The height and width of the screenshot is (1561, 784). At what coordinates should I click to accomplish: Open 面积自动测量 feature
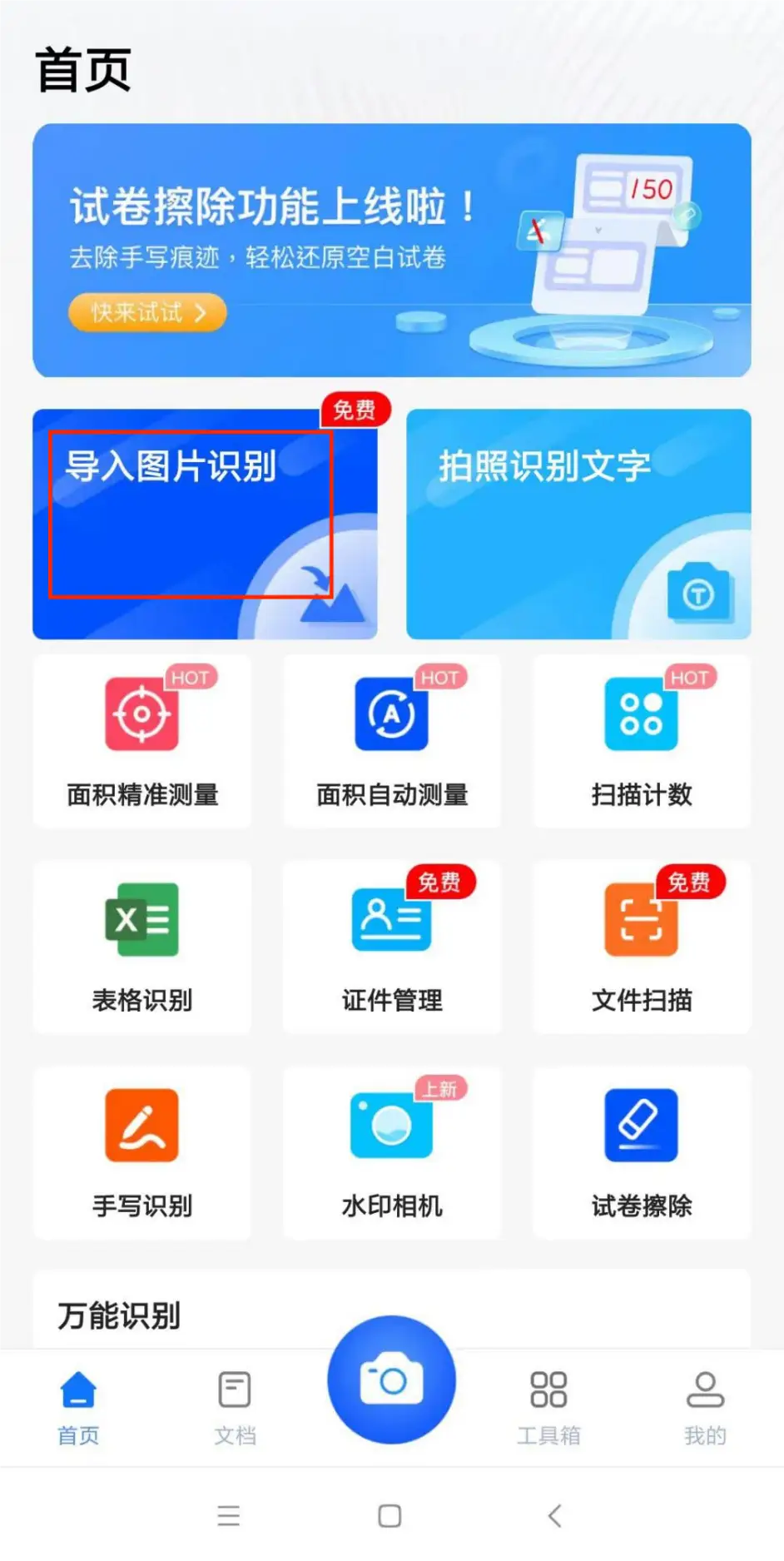click(392, 740)
